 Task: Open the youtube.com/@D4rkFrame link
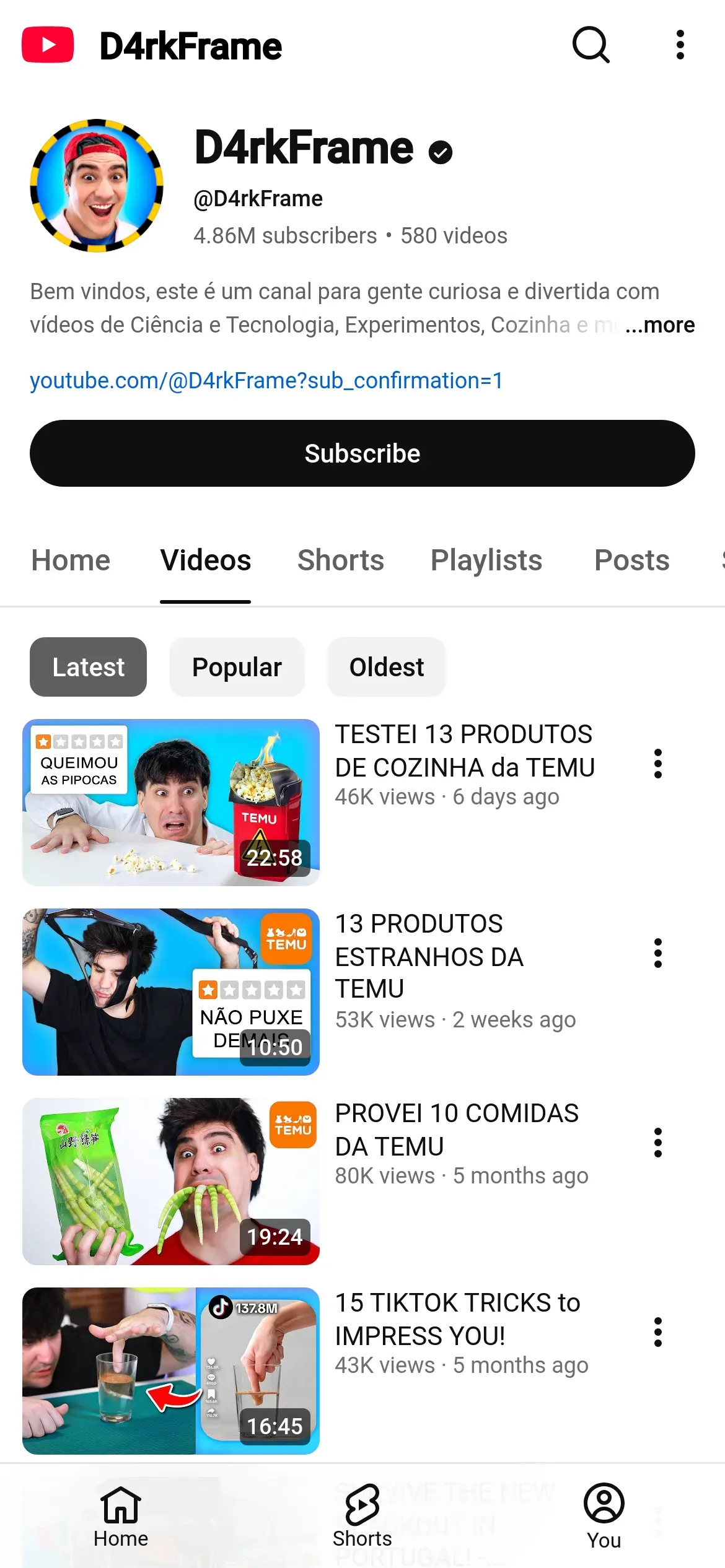266,380
